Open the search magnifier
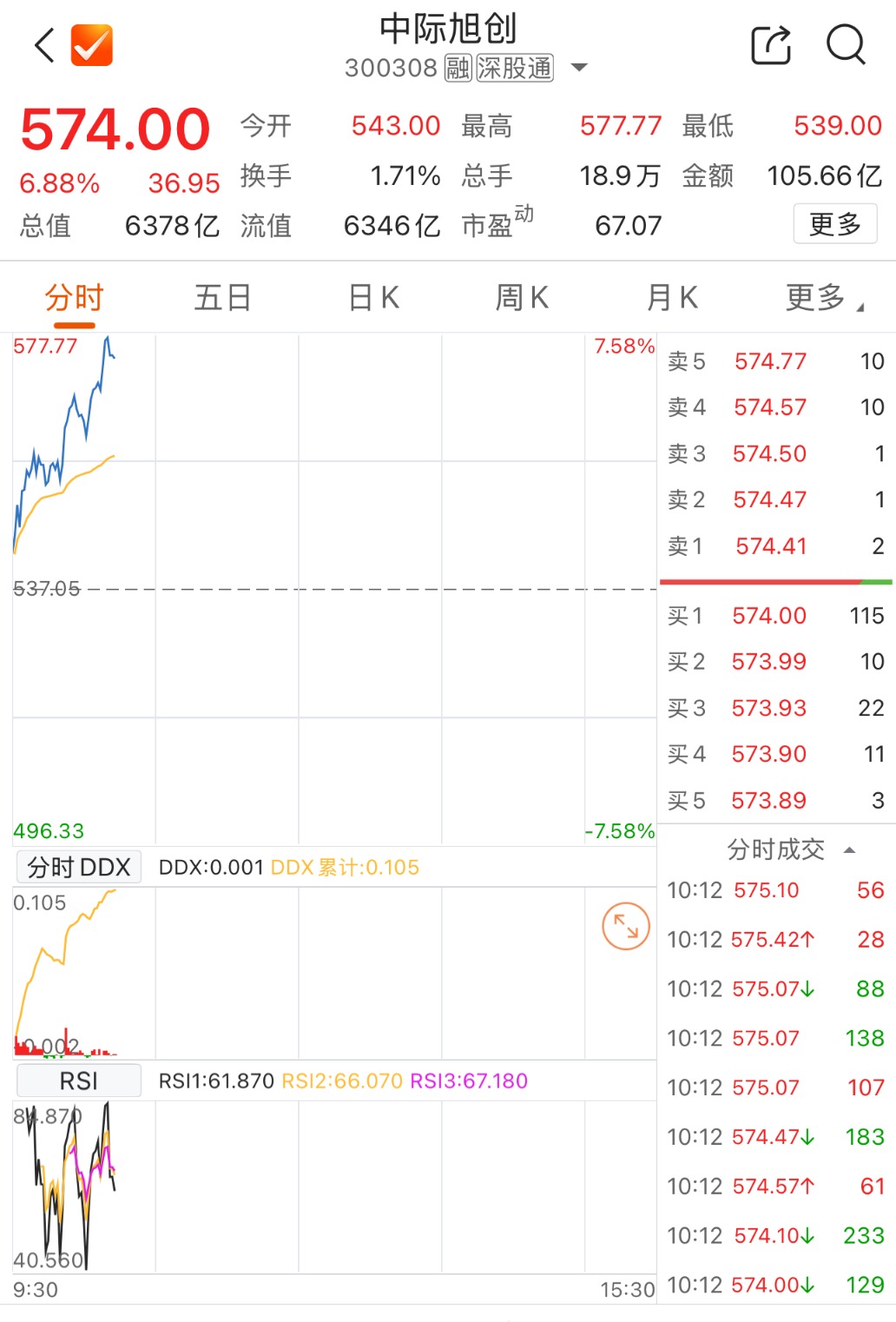Image resolution: width=896 pixels, height=1322 pixels. pos(846,44)
